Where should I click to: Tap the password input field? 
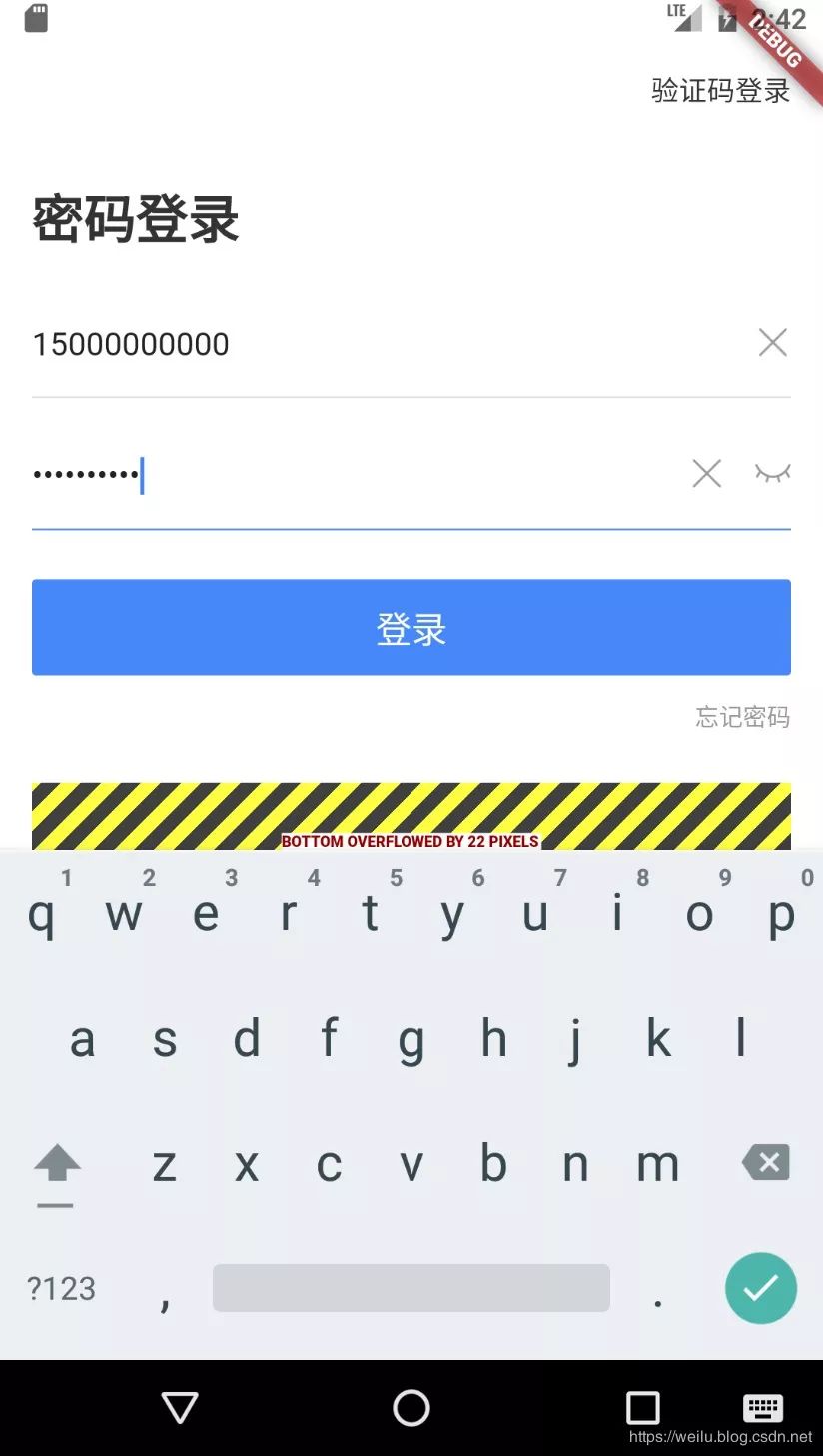click(300, 474)
